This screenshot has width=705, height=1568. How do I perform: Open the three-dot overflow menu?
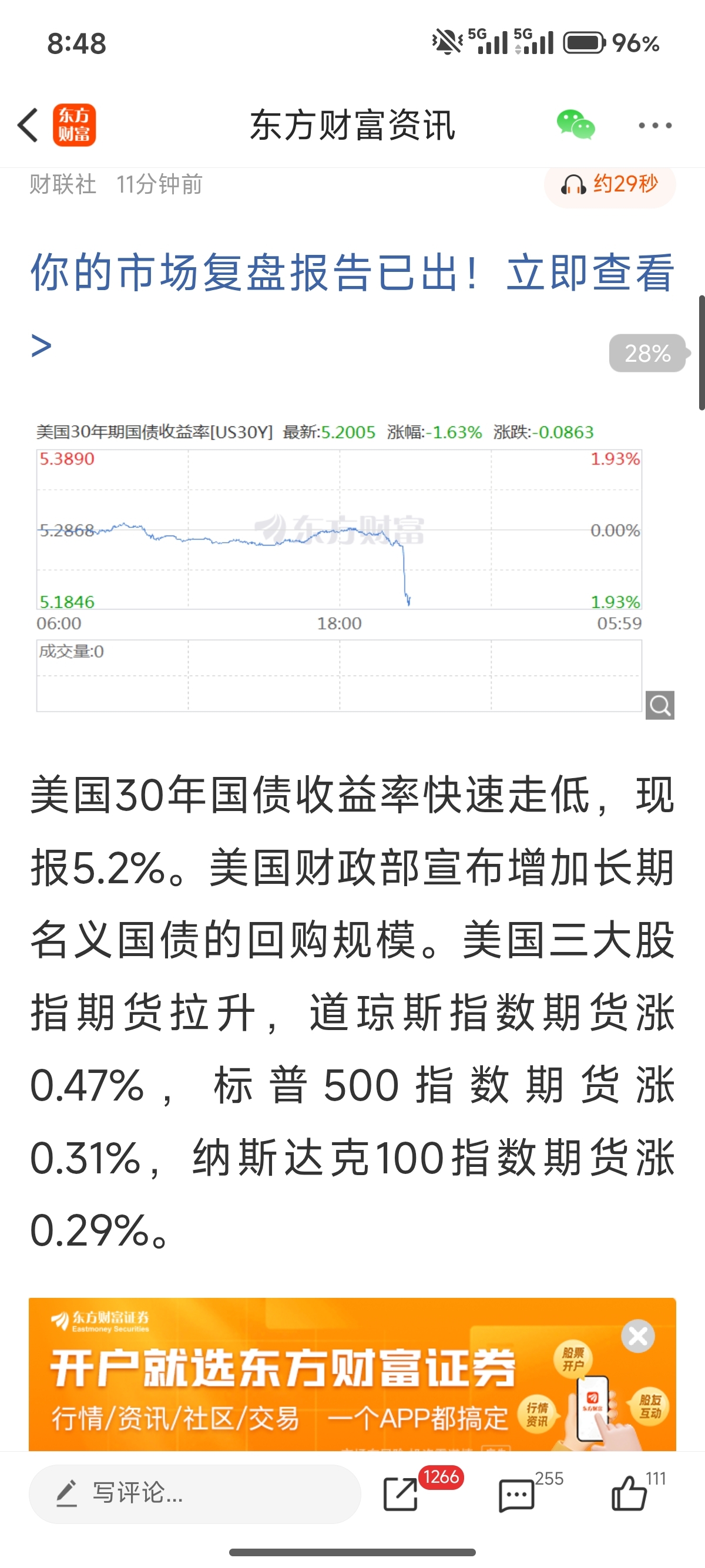pos(655,126)
